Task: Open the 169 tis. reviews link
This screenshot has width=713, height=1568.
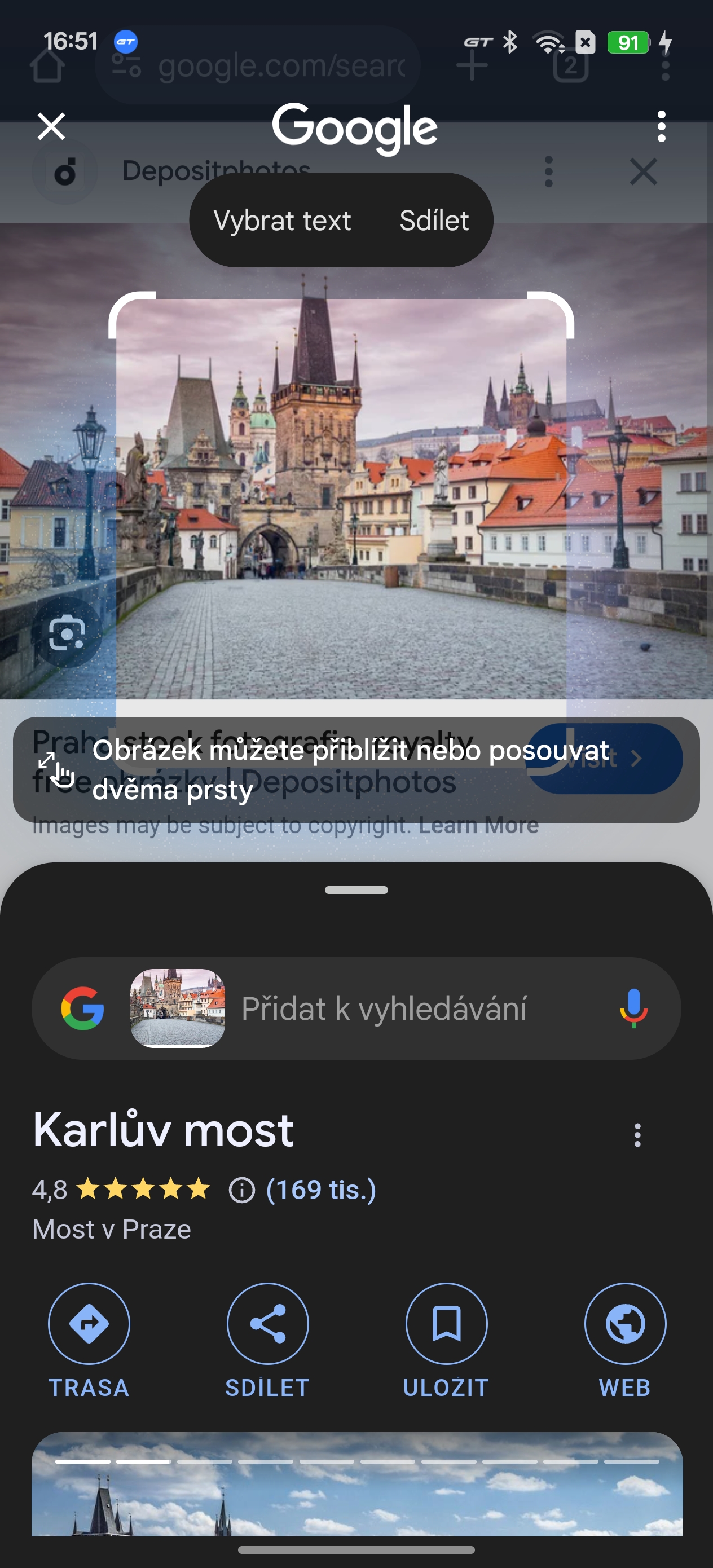Action: coord(321,1190)
